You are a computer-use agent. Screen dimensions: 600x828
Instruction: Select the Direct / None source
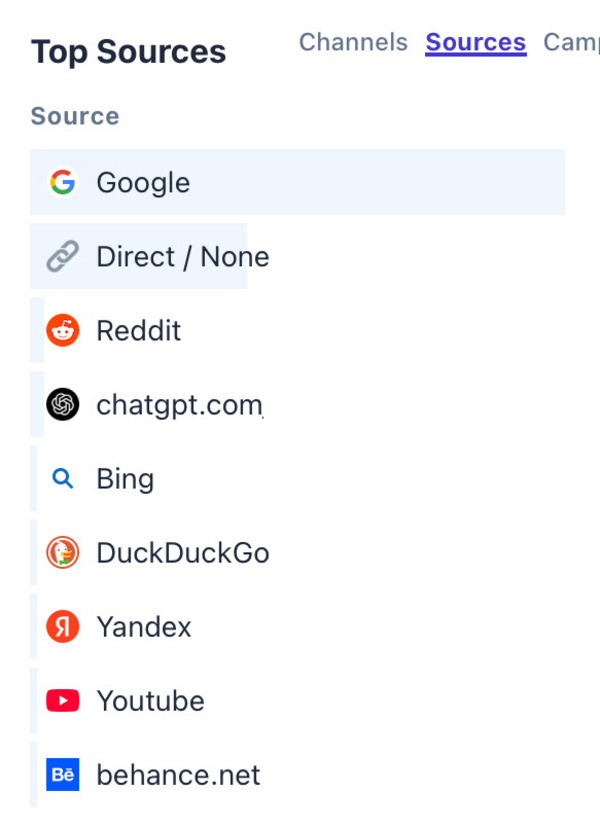(182, 257)
